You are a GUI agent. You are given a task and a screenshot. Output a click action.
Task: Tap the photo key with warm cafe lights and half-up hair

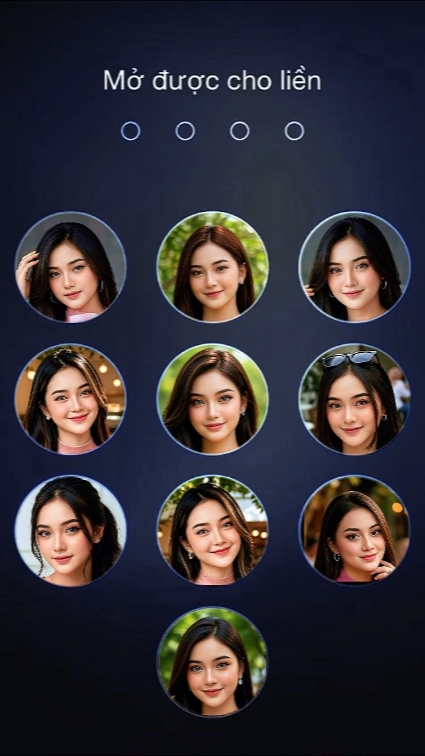(x=70, y=399)
